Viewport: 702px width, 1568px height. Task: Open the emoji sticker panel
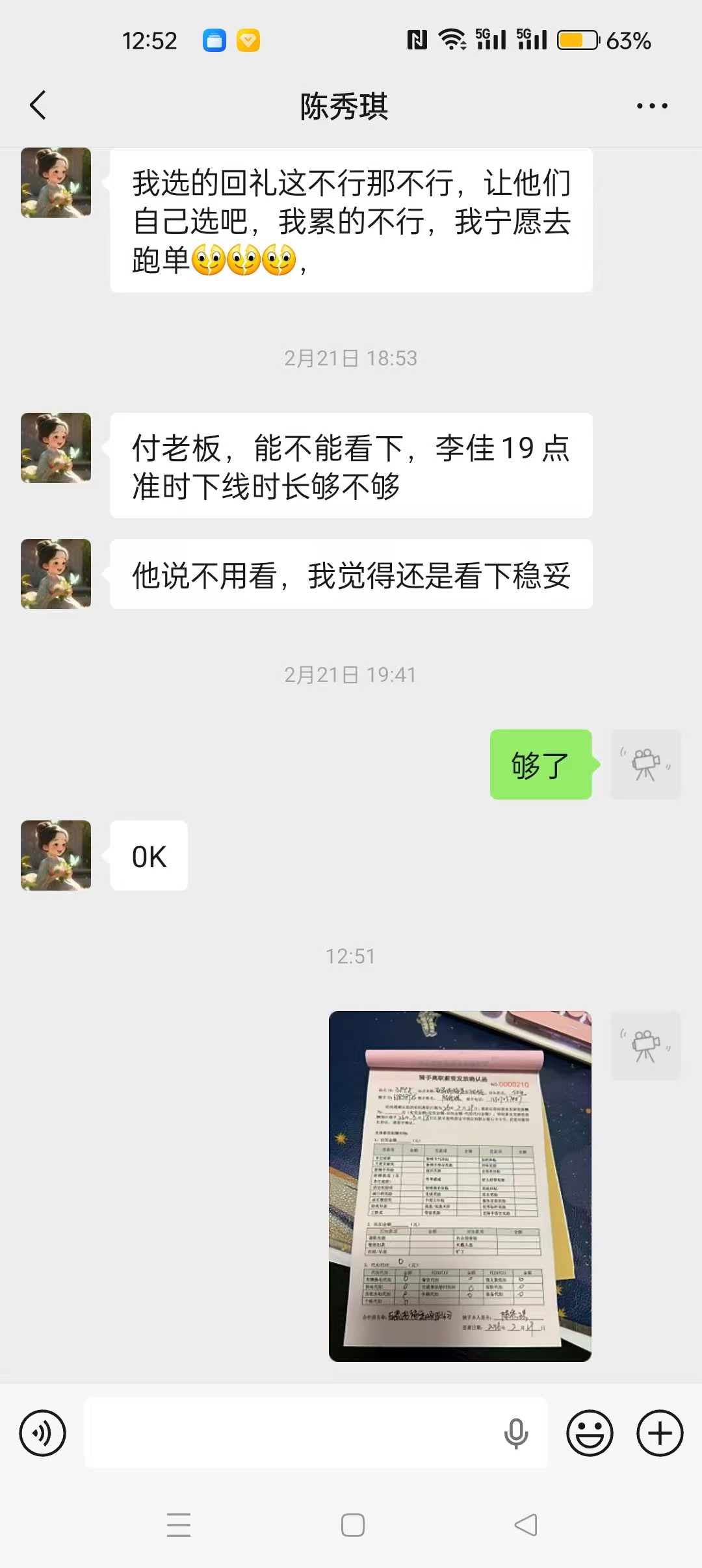590,1433
